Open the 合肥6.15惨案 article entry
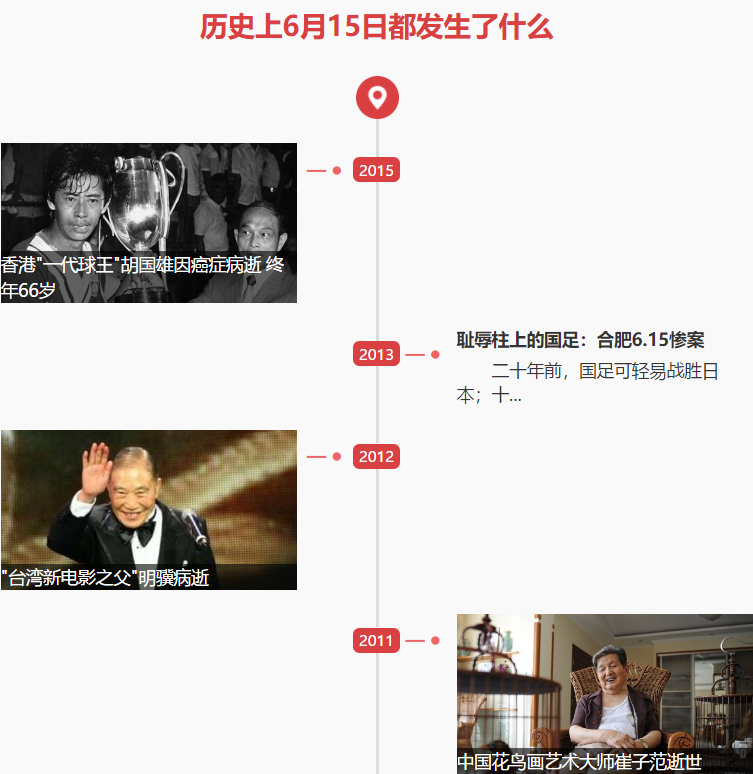 click(580, 340)
